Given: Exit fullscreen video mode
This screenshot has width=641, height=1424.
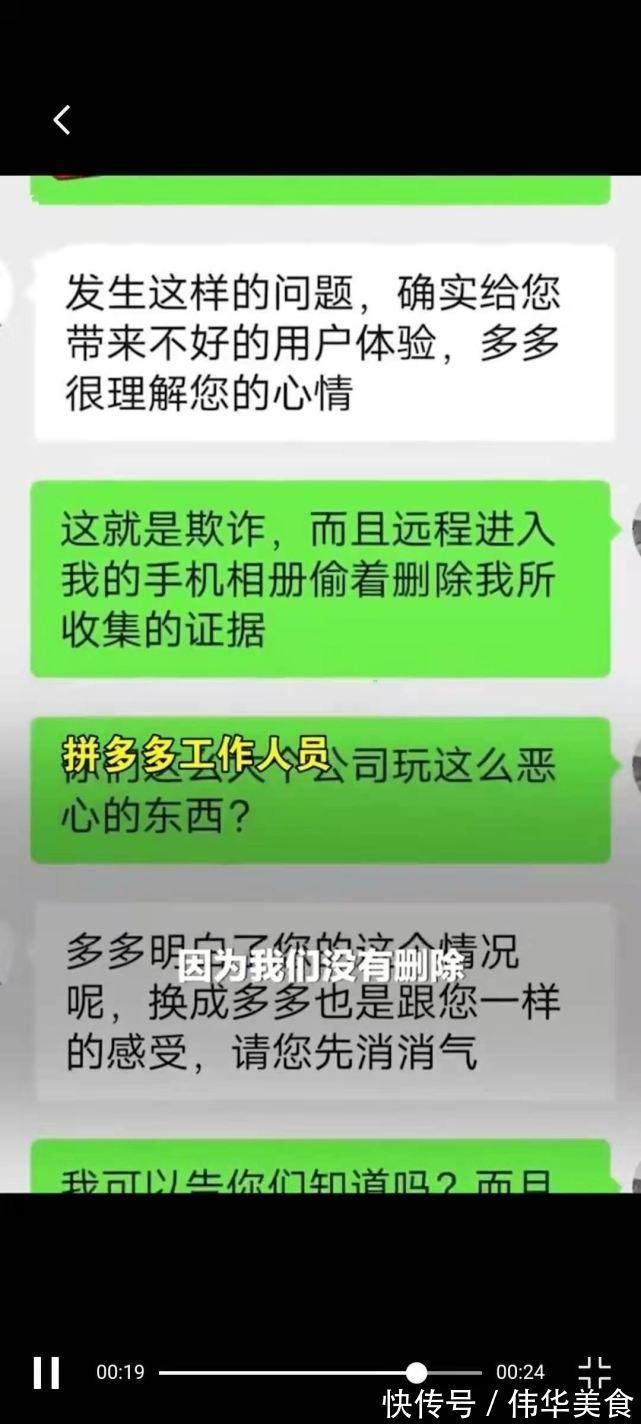Looking at the screenshot, I should click(594, 1372).
